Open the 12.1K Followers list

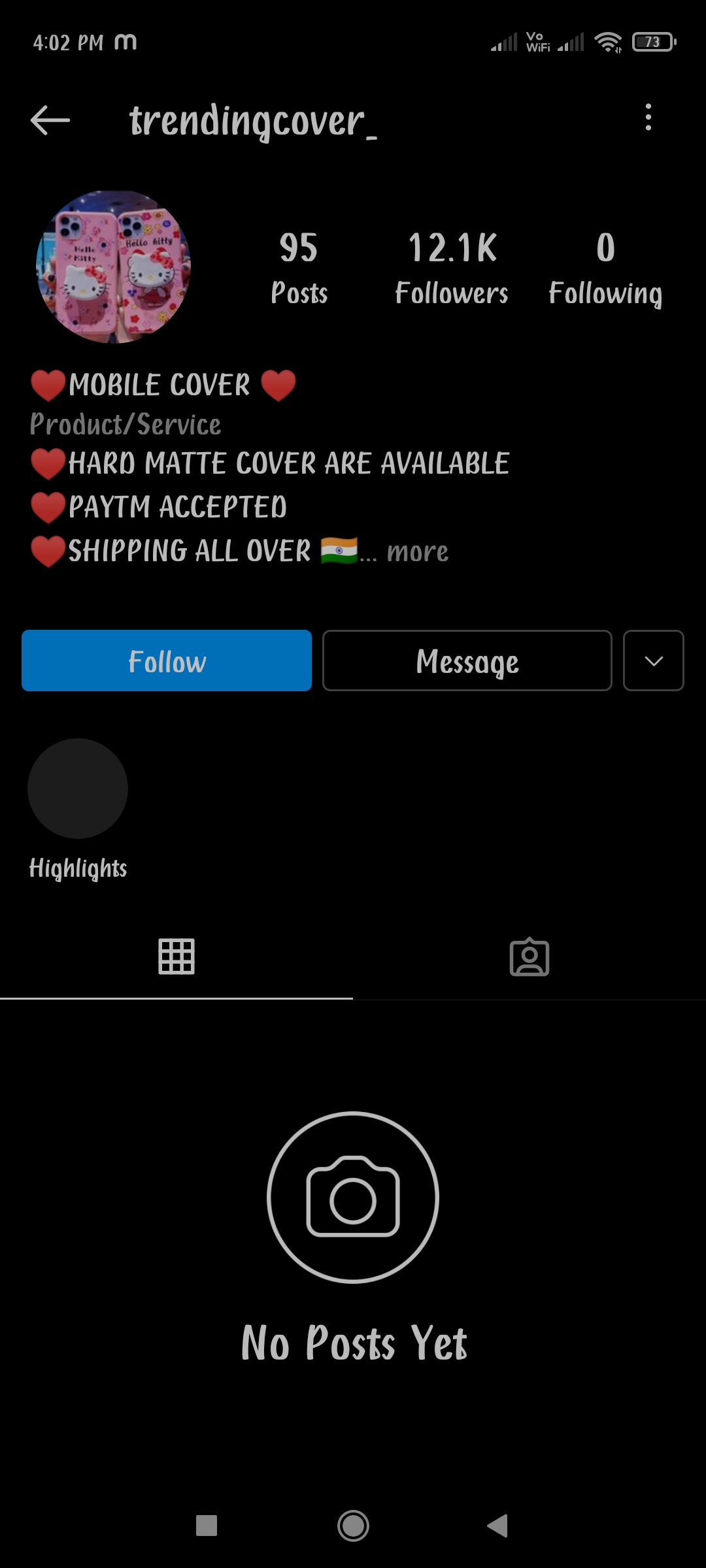coord(452,268)
